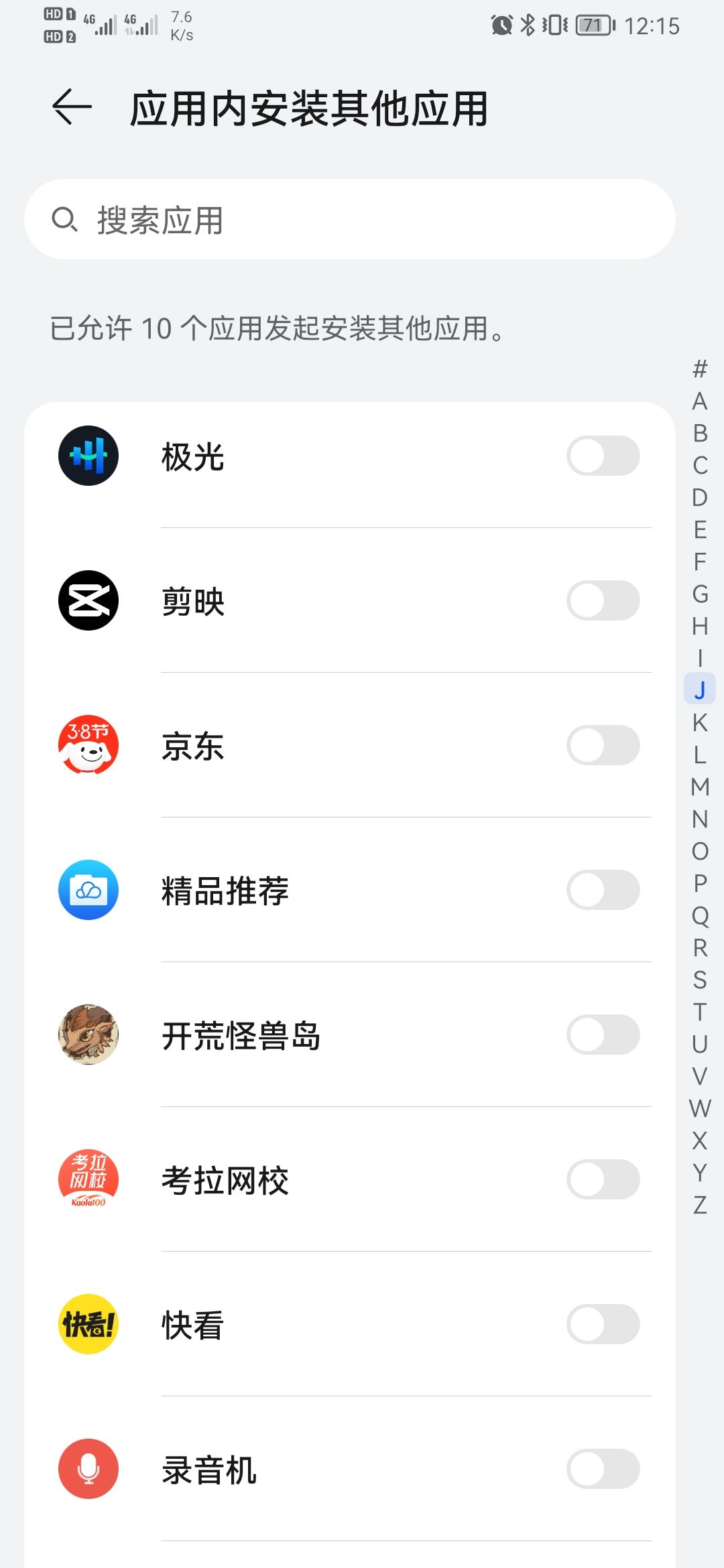
Task: Switch on the 开荒怪兽岛 toggle
Action: (x=603, y=1035)
